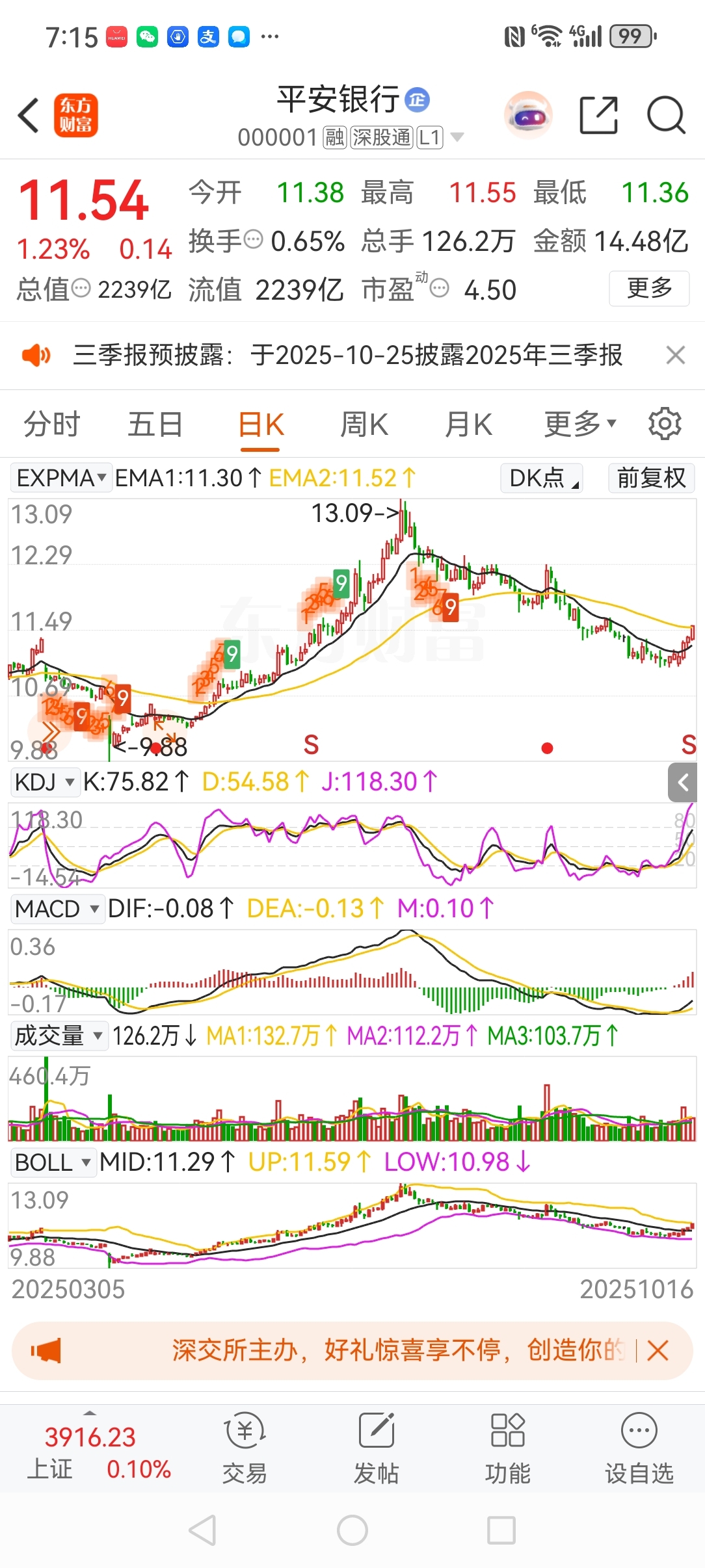
Task: Change the KDJ indicator dropdown
Action: [x=44, y=781]
